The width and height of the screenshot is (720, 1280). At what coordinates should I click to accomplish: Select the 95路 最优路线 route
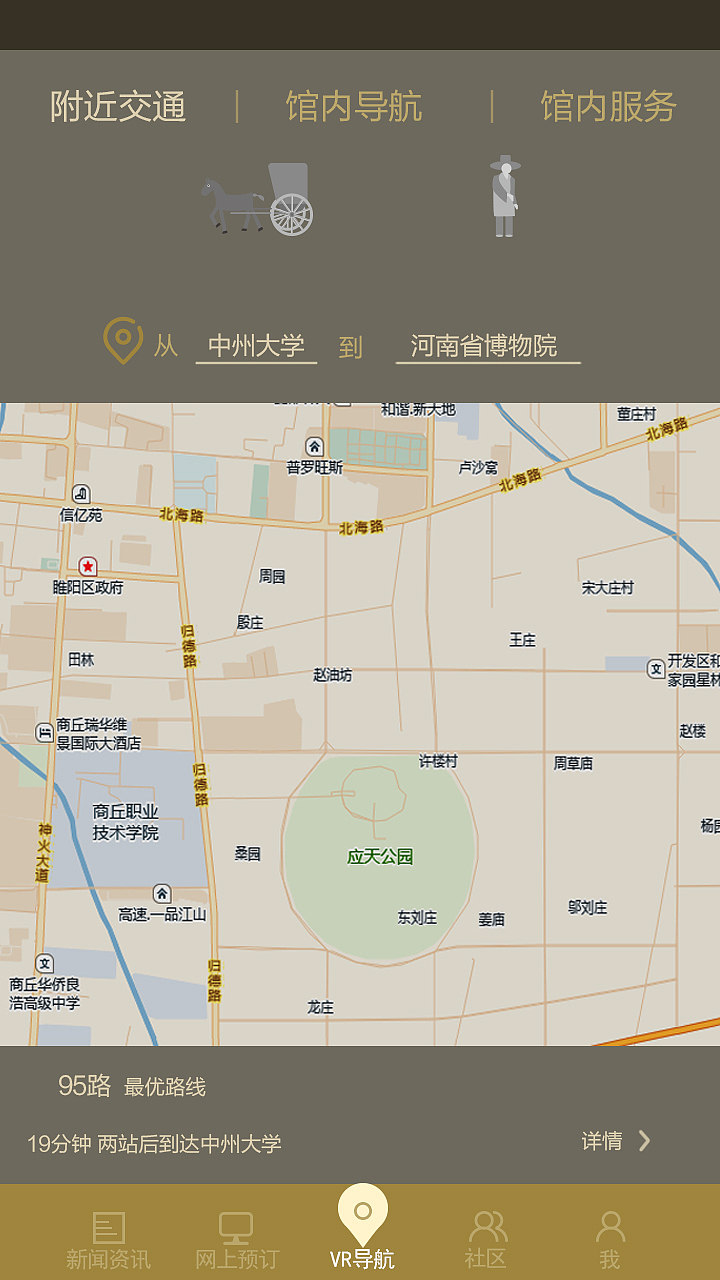pyautogui.click(x=131, y=1087)
